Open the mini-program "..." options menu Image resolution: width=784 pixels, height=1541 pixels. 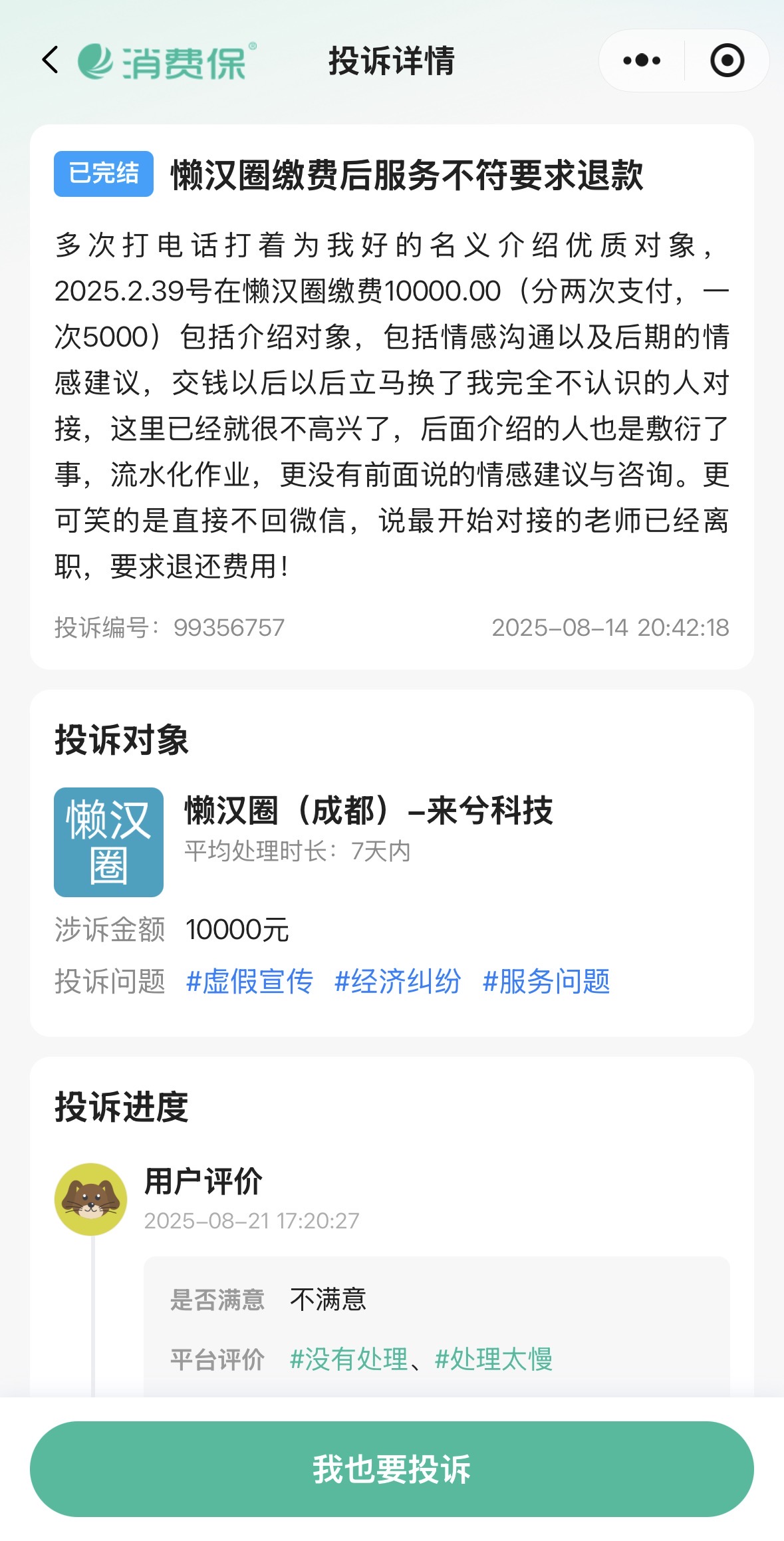pos(640,60)
